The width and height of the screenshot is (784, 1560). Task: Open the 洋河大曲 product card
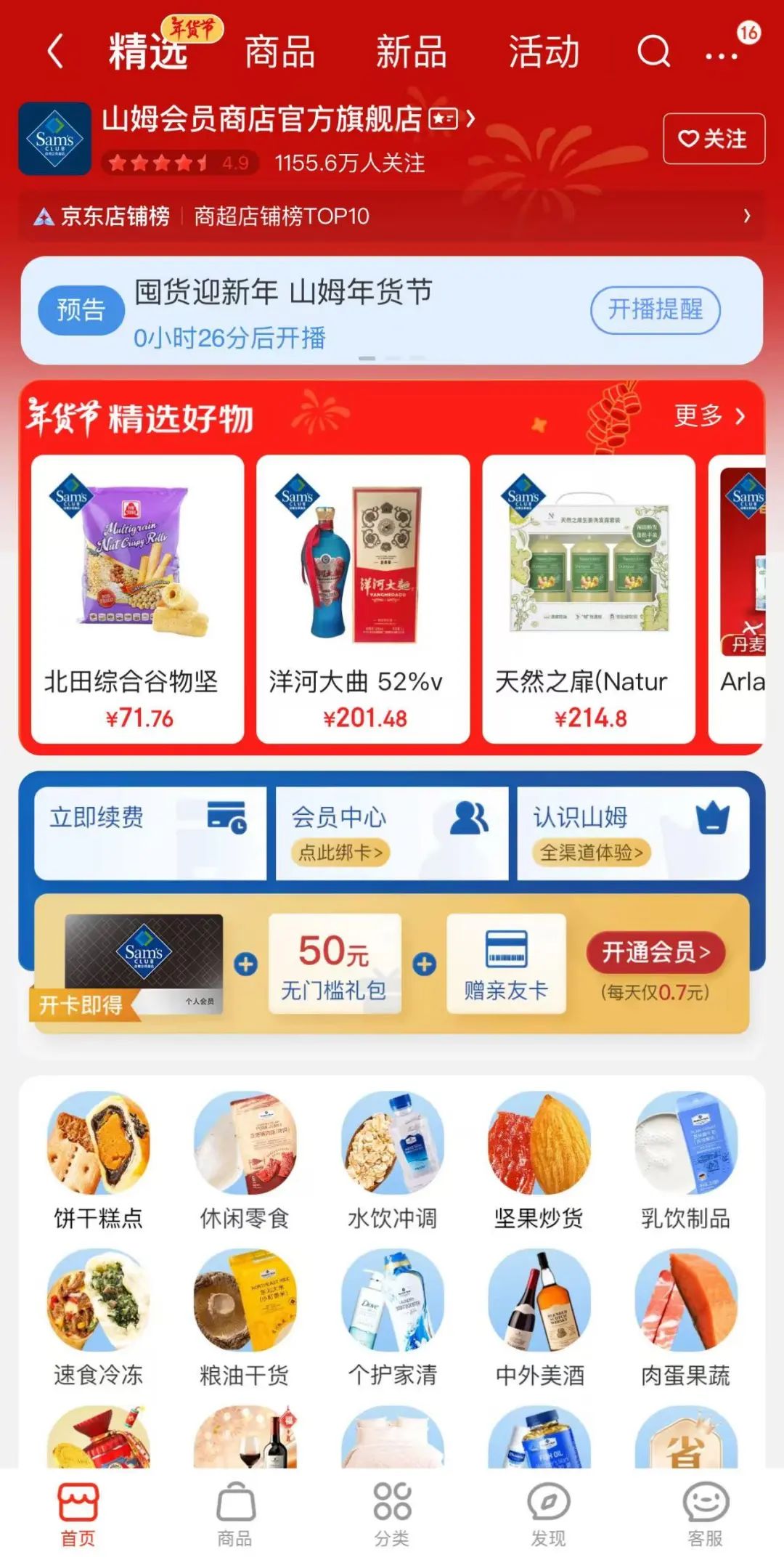point(363,599)
